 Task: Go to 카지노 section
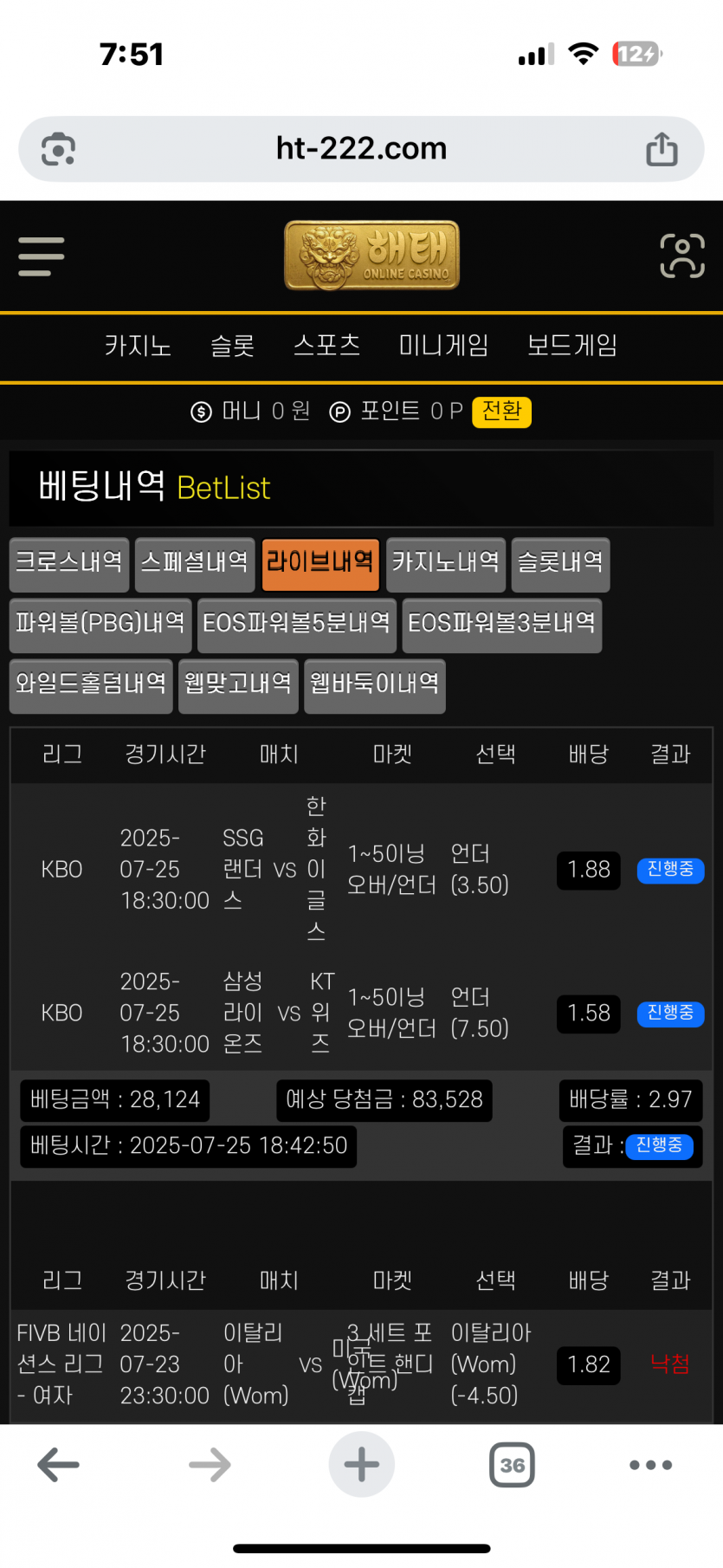pyautogui.click(x=138, y=346)
